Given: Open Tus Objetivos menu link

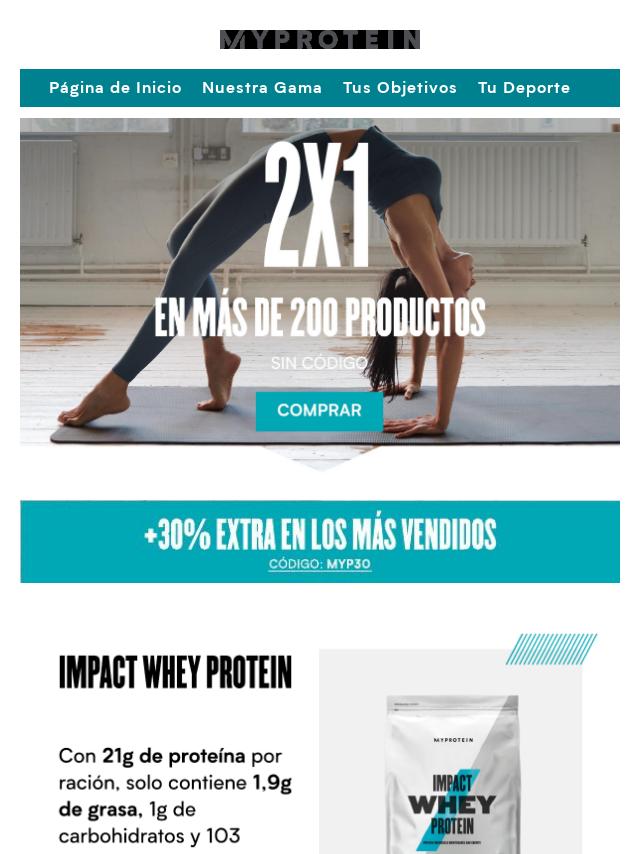Looking at the screenshot, I should click(x=400, y=88).
